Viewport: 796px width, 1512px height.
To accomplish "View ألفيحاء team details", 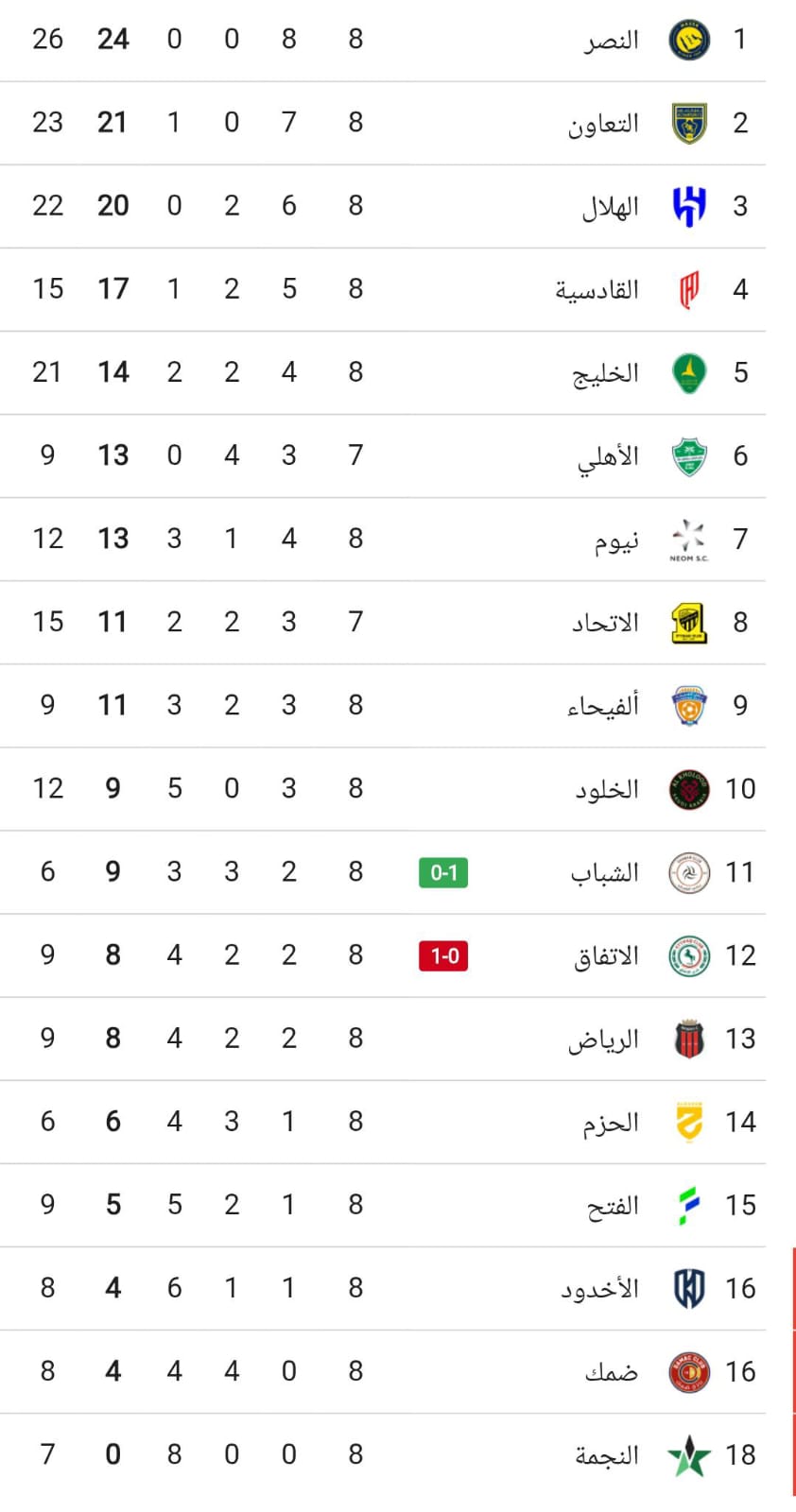I will click(x=603, y=705).
